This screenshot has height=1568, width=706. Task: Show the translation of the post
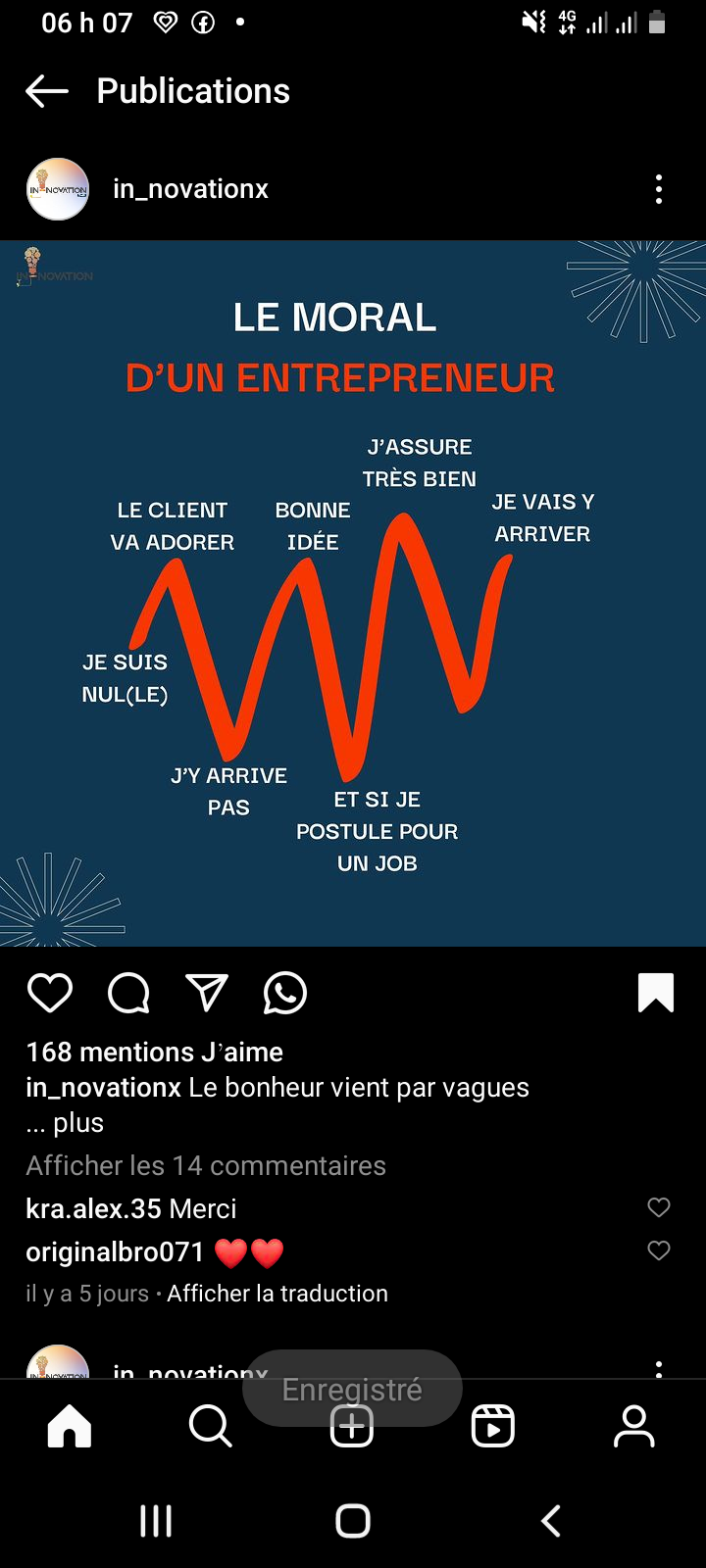click(x=277, y=1294)
